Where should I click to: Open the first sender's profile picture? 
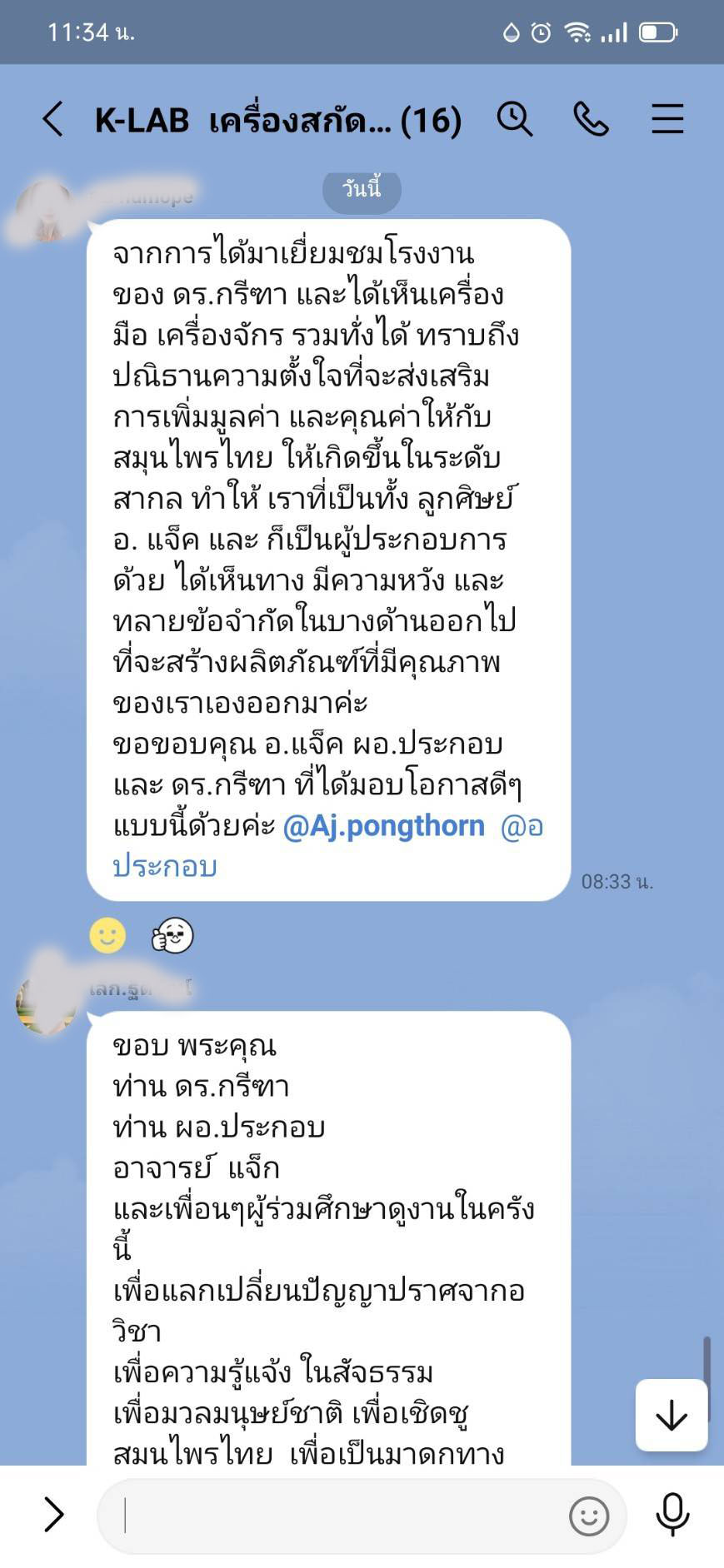click(x=46, y=212)
